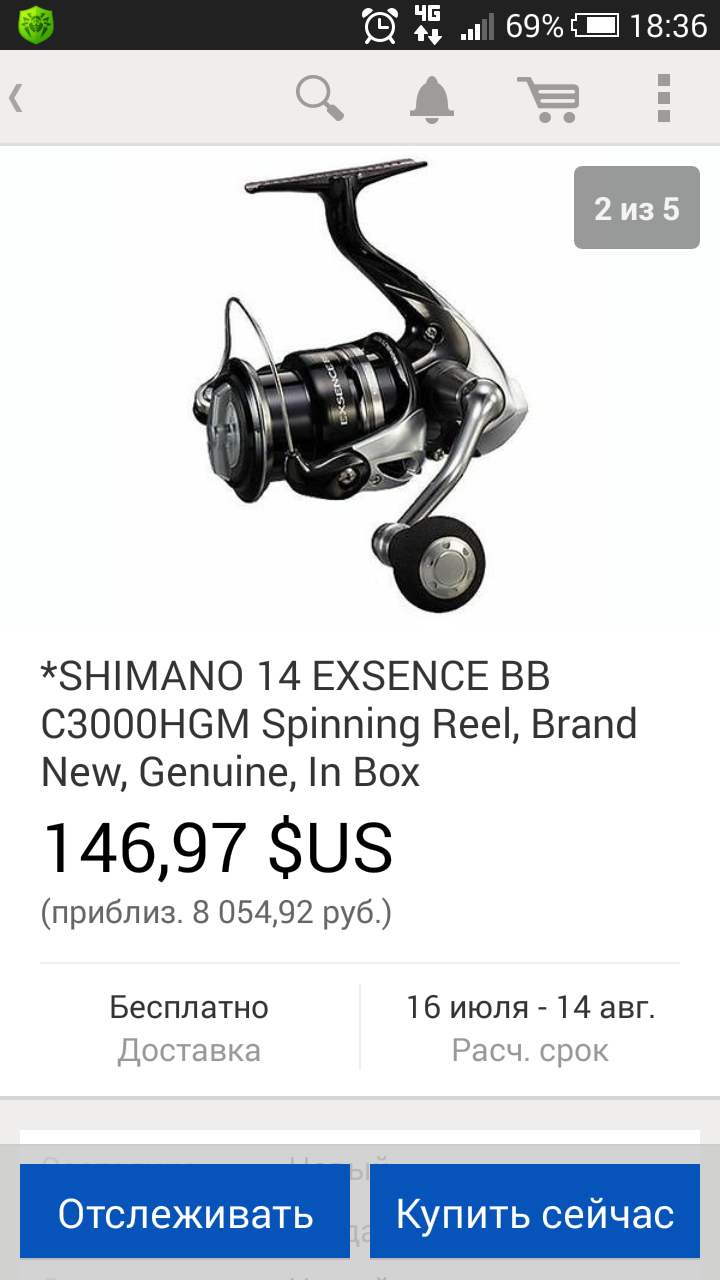Open the search magnifier icon
The image size is (720, 1280).
tap(320, 98)
